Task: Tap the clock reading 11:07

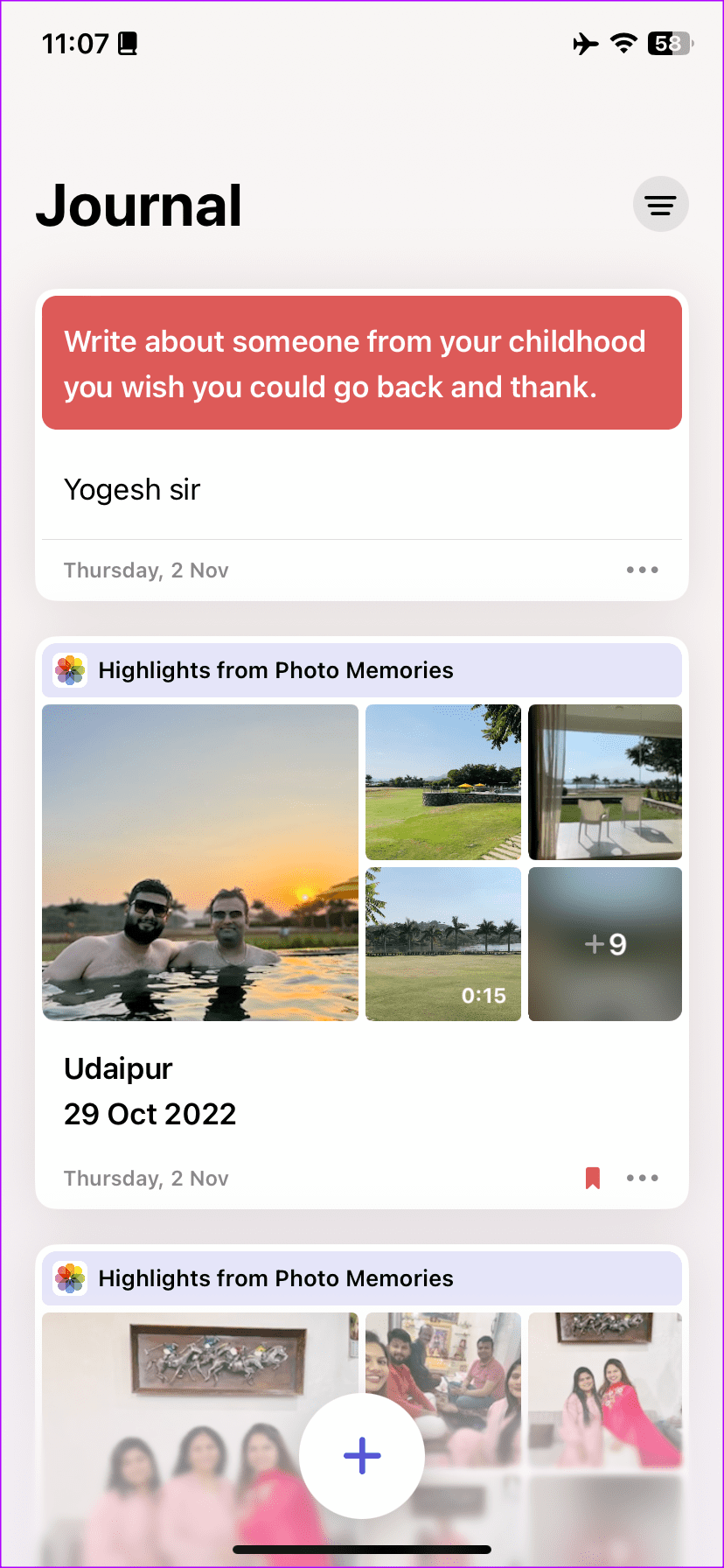Action: point(79,44)
